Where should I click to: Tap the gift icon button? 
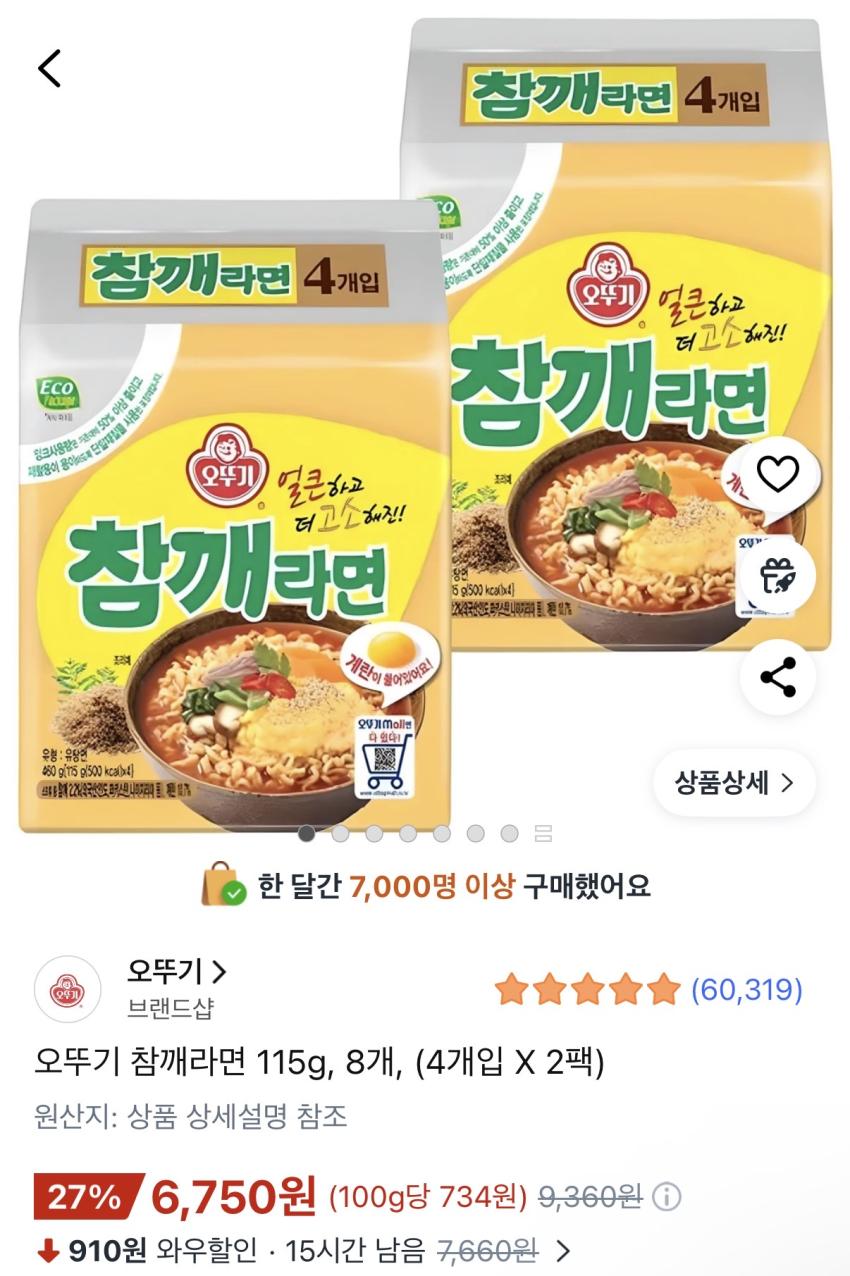[x=778, y=576]
